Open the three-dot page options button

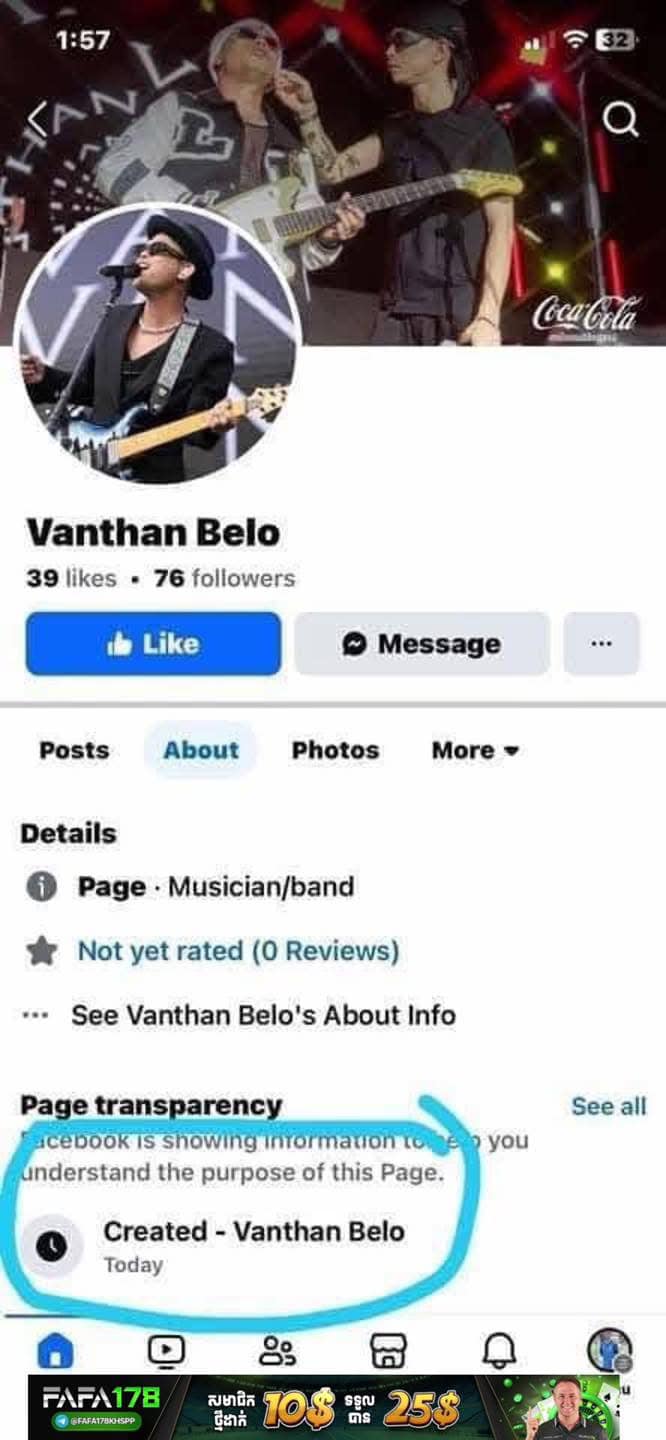601,644
